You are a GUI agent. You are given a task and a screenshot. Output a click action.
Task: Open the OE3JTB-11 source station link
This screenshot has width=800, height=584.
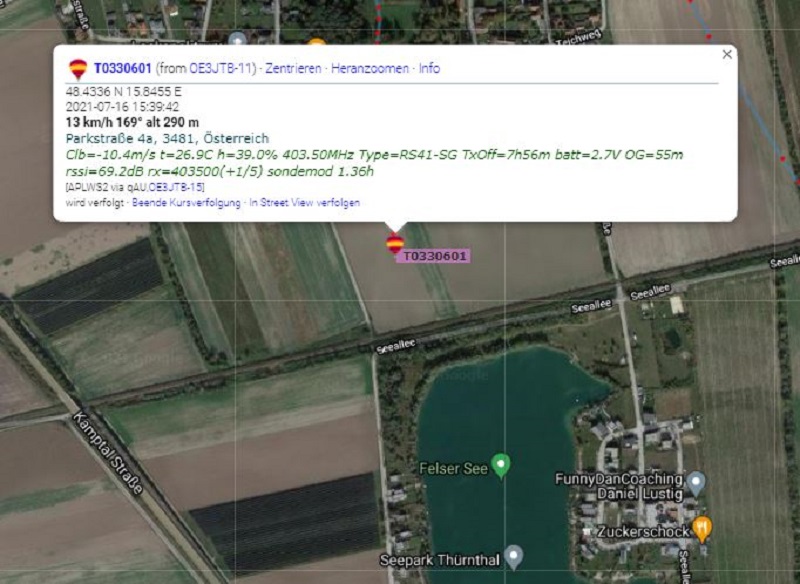coord(223,69)
